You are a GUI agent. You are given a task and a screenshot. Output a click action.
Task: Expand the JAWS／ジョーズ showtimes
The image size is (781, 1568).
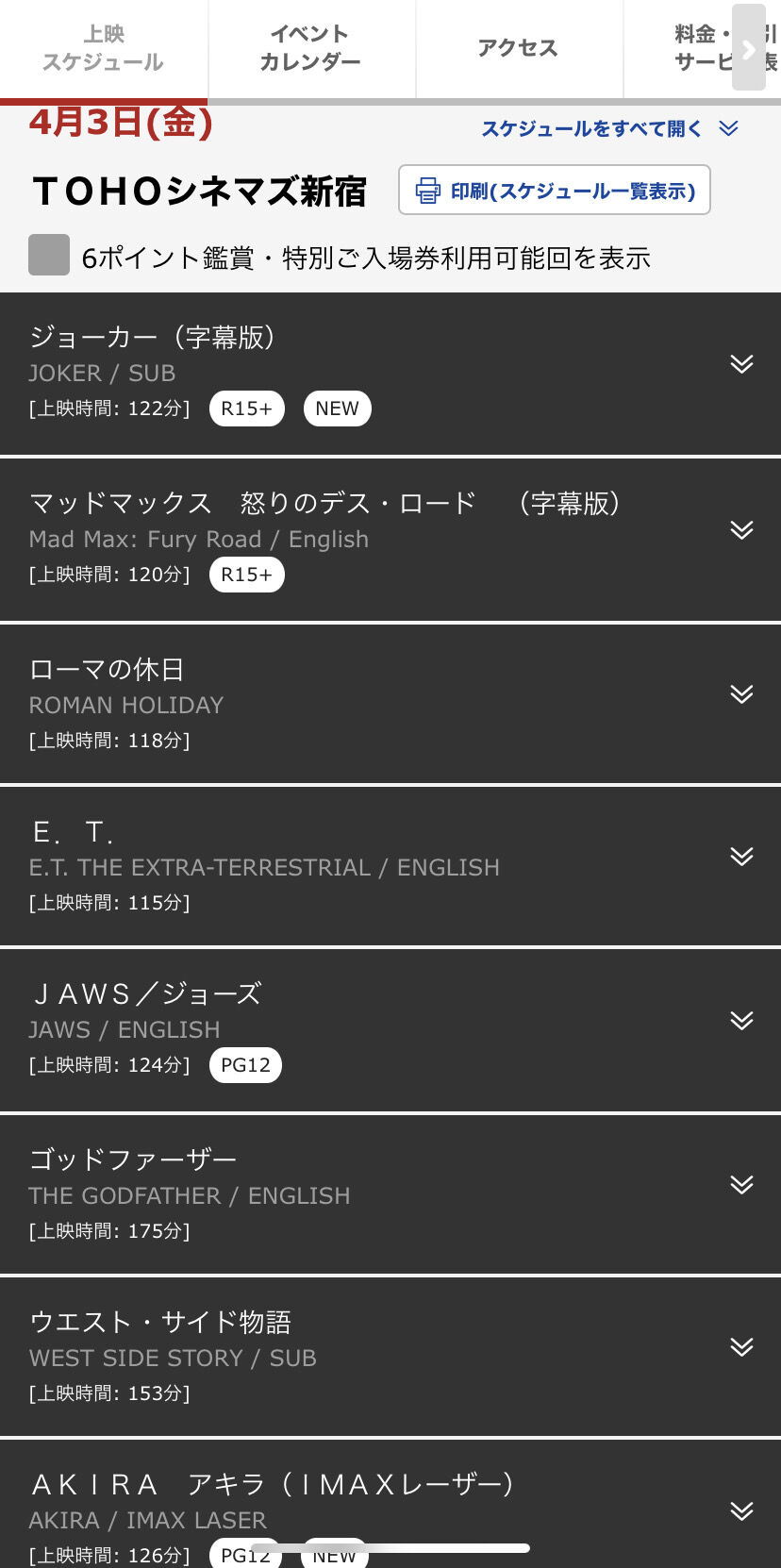pyautogui.click(x=390, y=1030)
